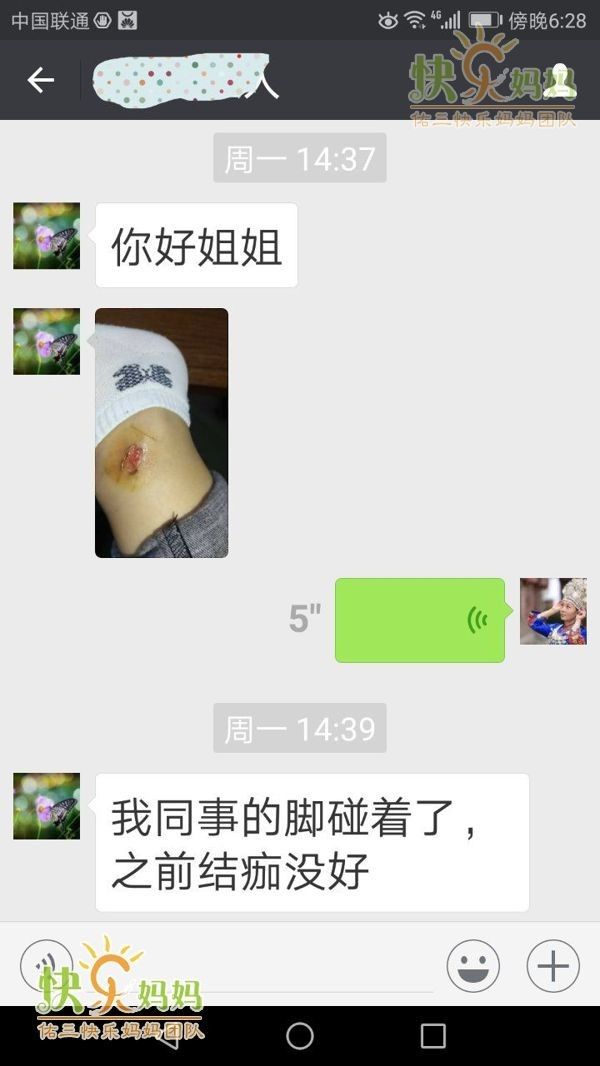Play the 5-second voice message
Screen dimensions: 600x1066
click(x=419, y=620)
